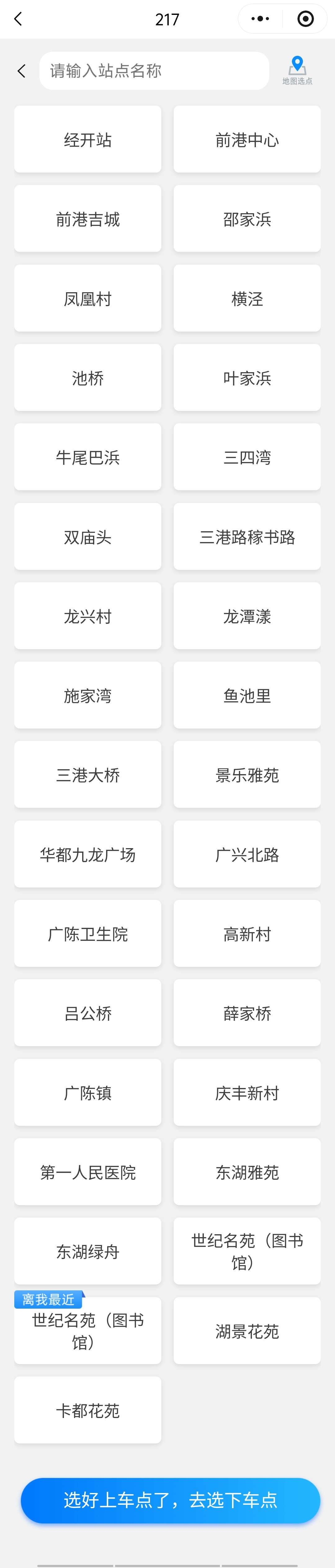Select station 经开站
The height and width of the screenshot is (1568, 335).
tap(88, 139)
